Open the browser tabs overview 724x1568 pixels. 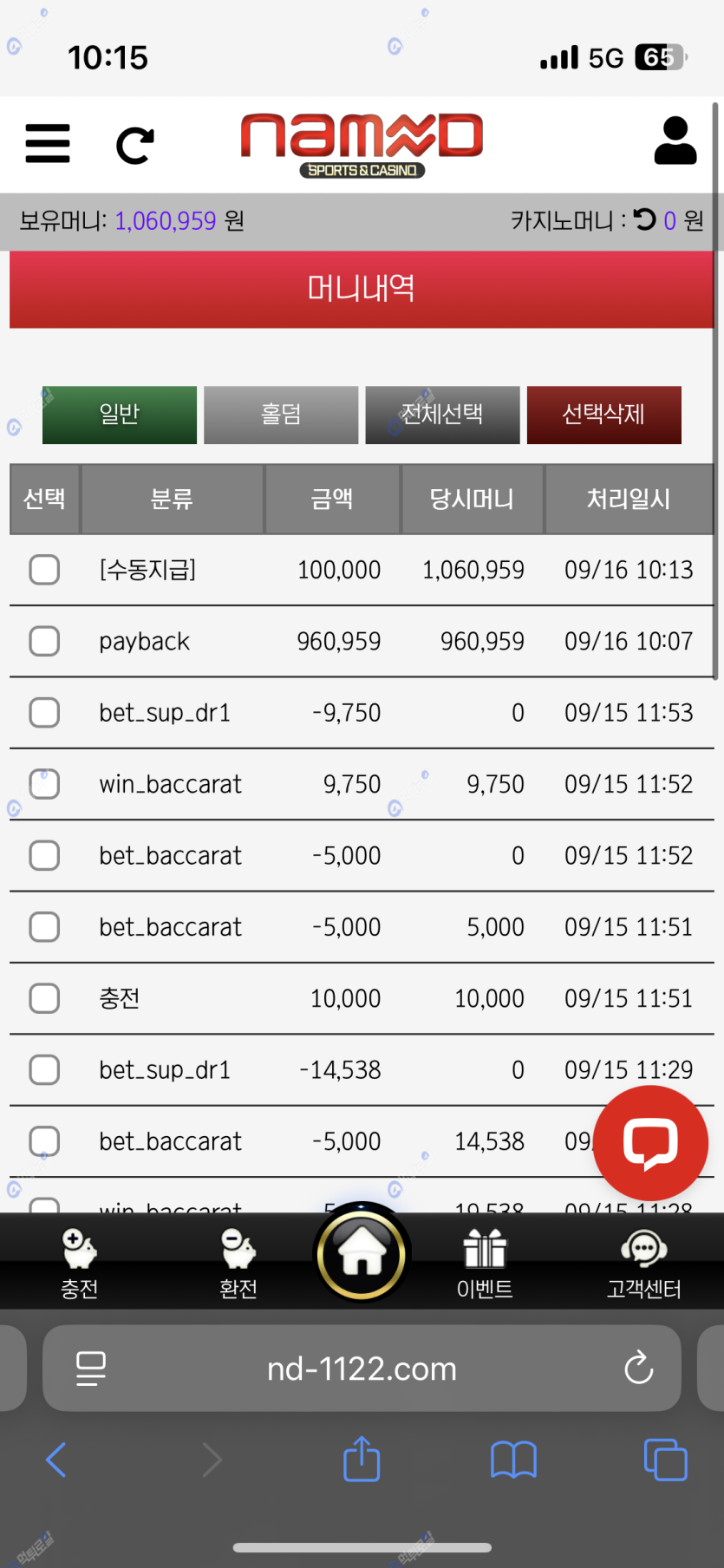665,1459
